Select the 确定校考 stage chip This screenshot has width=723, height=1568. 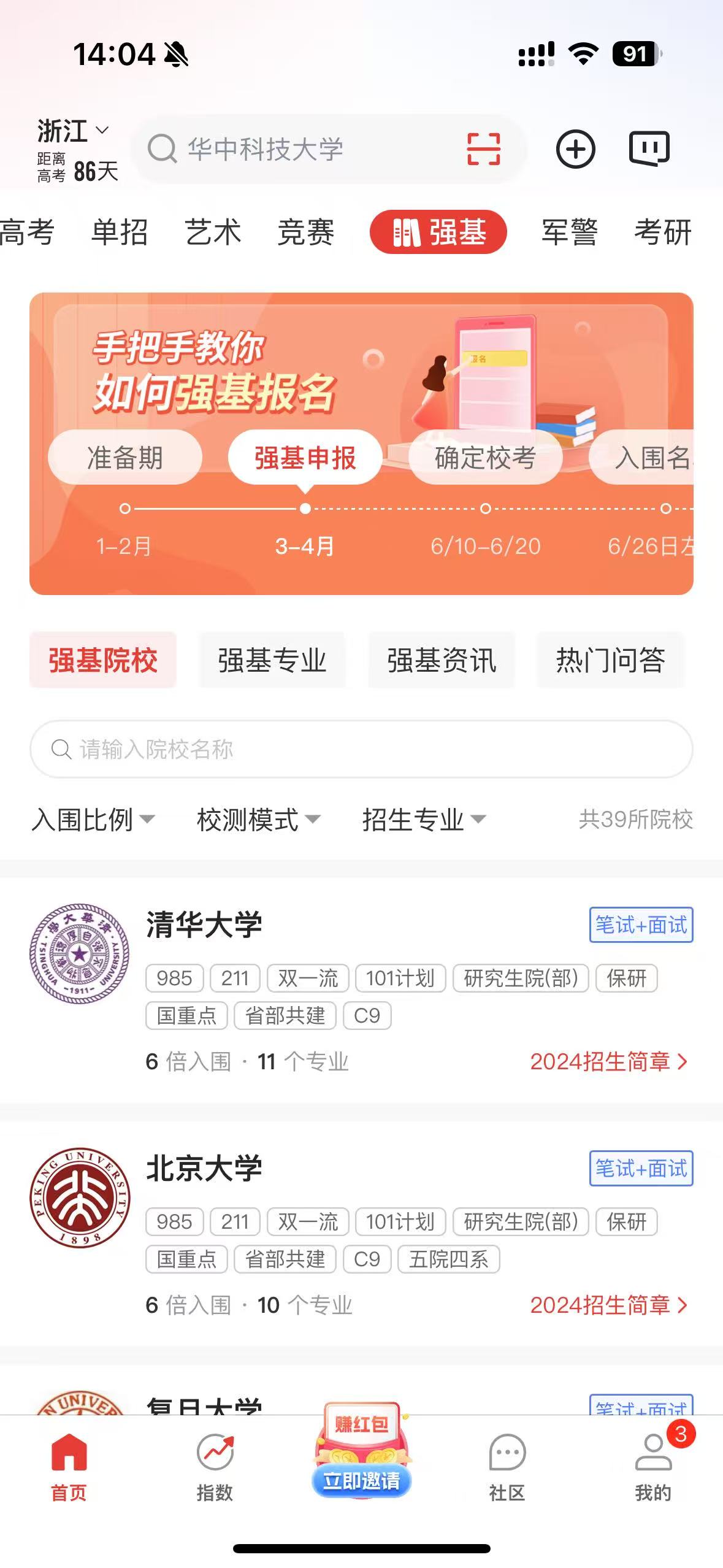click(485, 458)
